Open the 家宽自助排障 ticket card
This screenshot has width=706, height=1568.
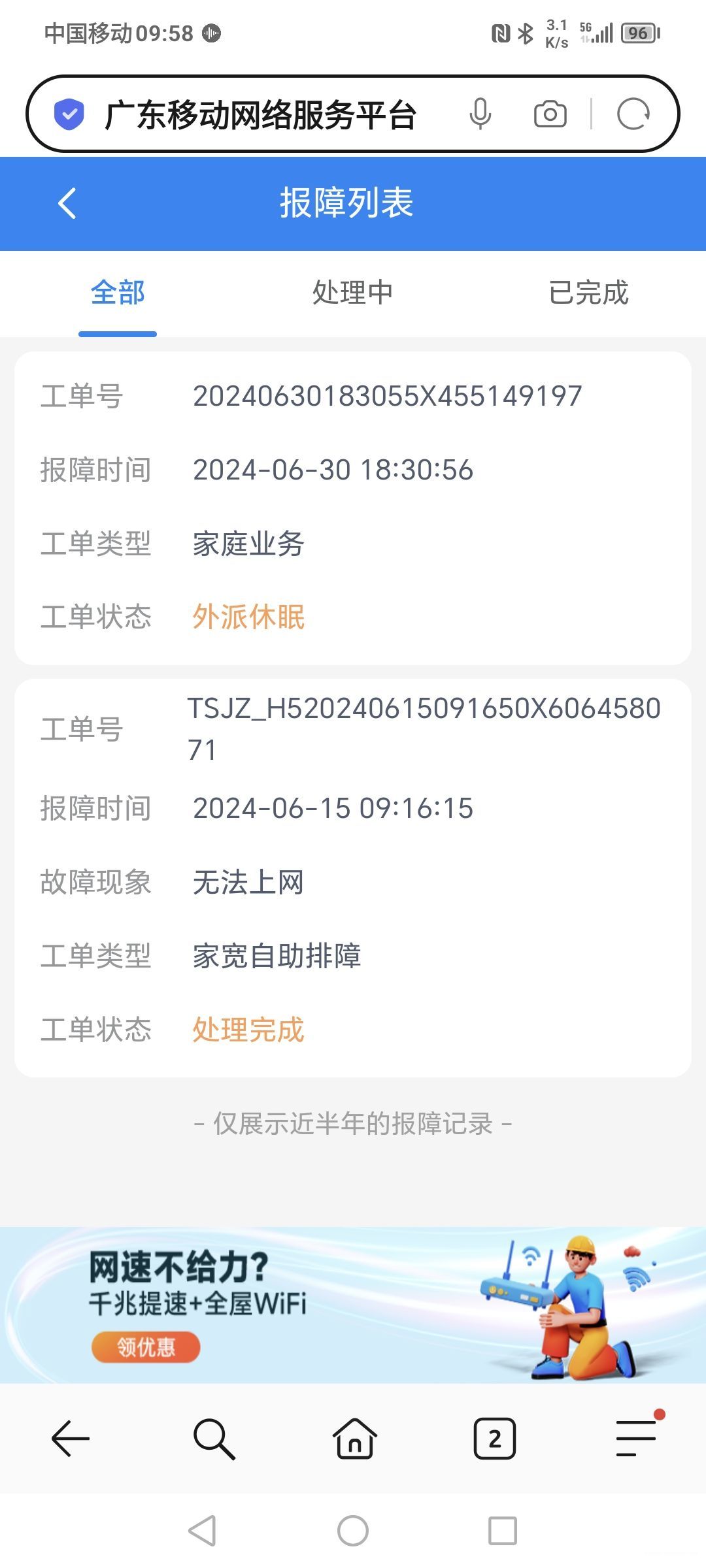(x=353, y=877)
